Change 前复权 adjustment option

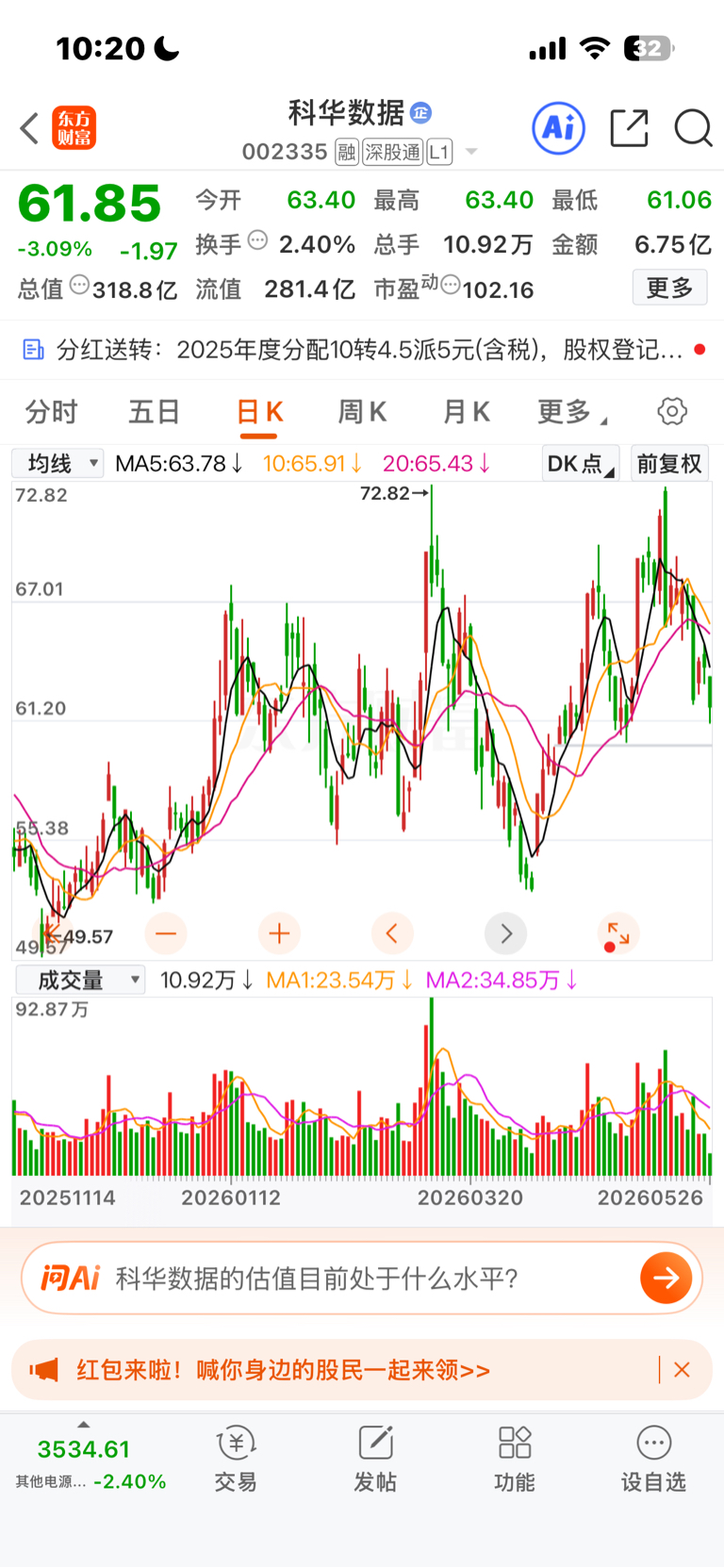669,464
